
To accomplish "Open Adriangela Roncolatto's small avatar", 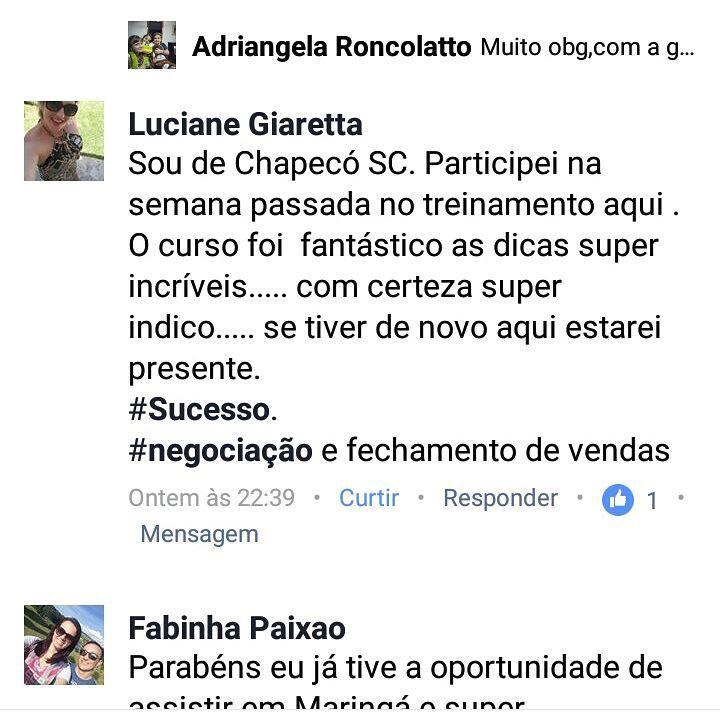I will (x=152, y=45).
